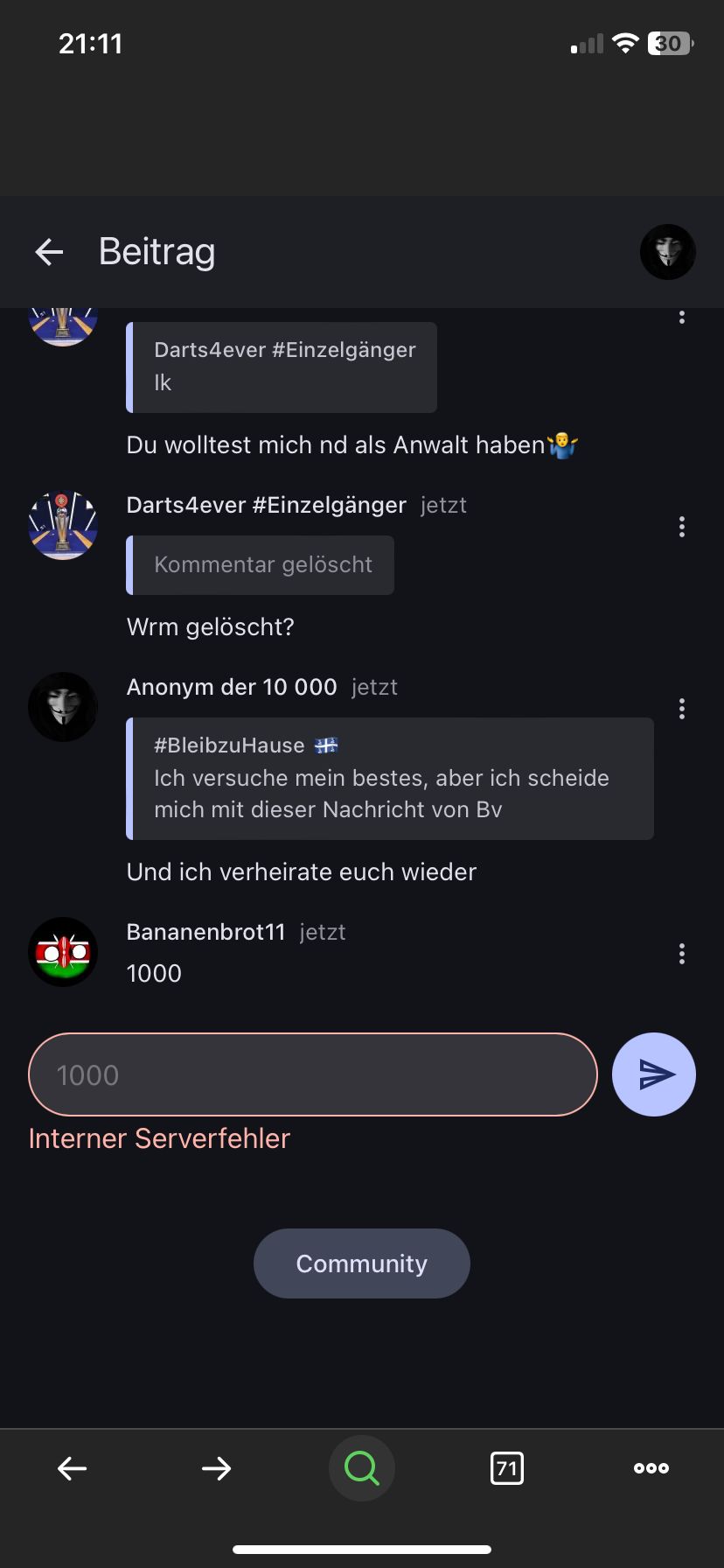Navigate back in the browser toolbar
This screenshot has width=724, height=1568.
click(72, 1468)
